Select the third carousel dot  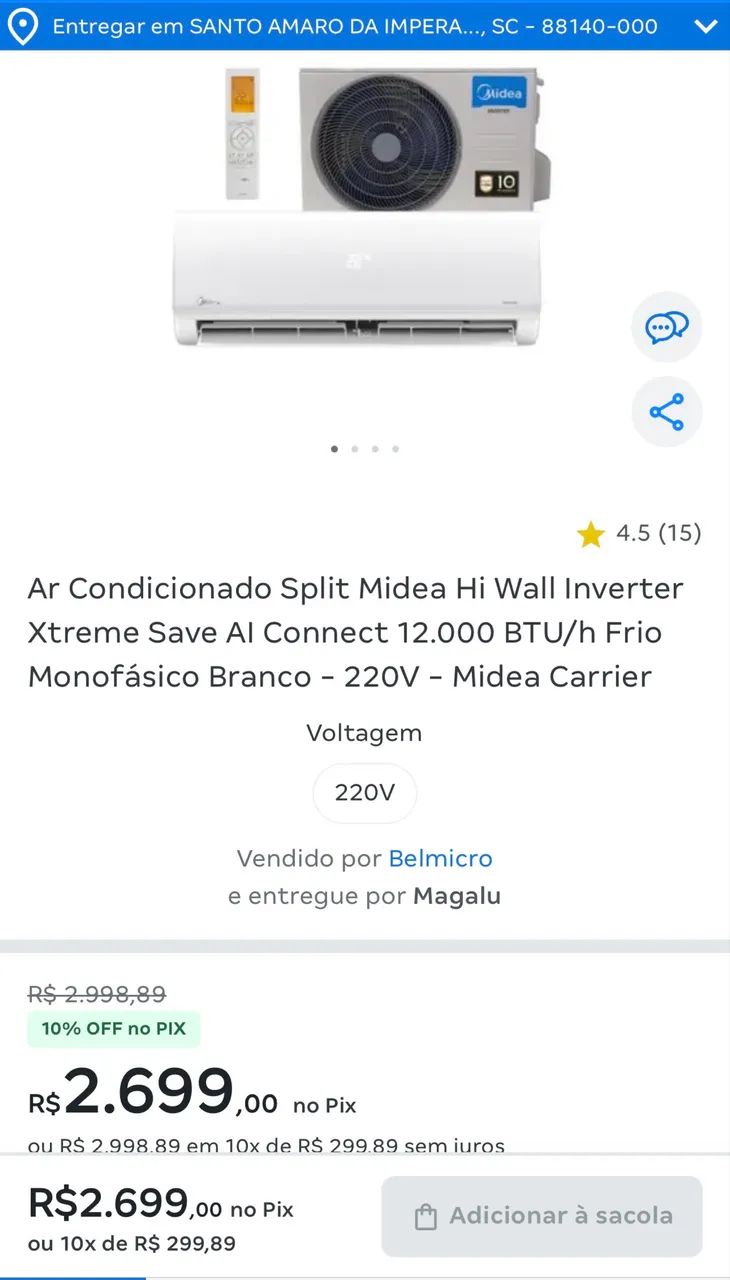click(x=375, y=449)
